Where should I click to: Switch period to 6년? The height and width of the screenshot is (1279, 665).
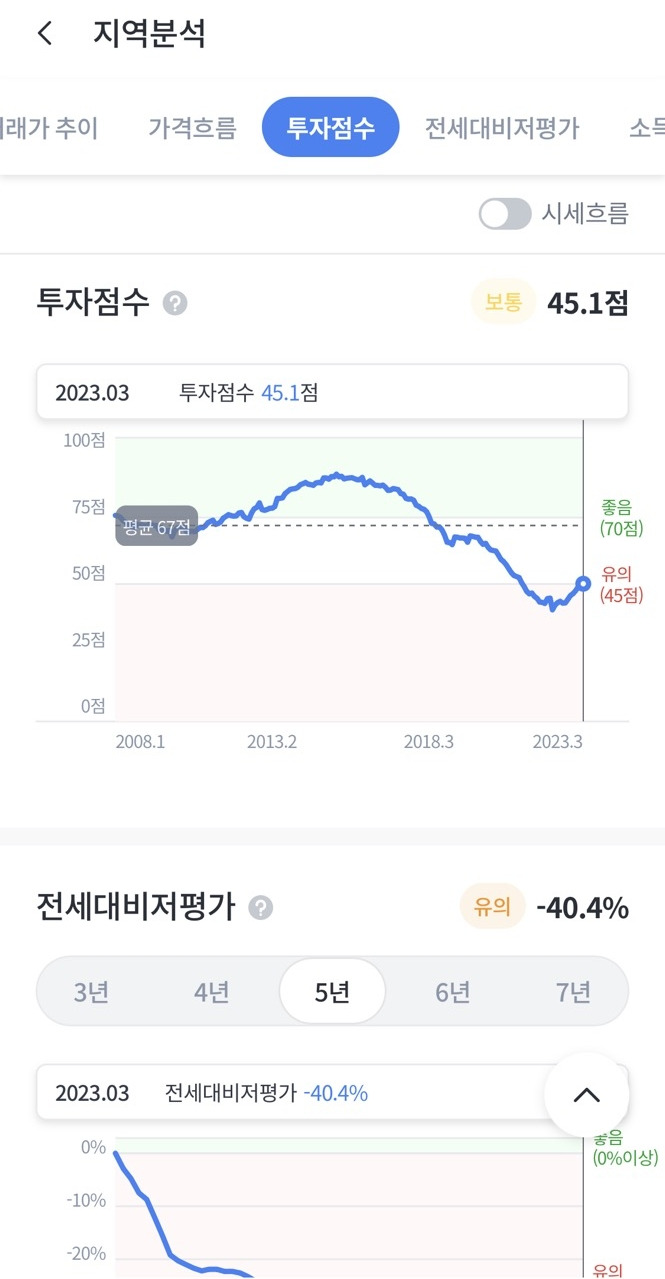point(453,992)
